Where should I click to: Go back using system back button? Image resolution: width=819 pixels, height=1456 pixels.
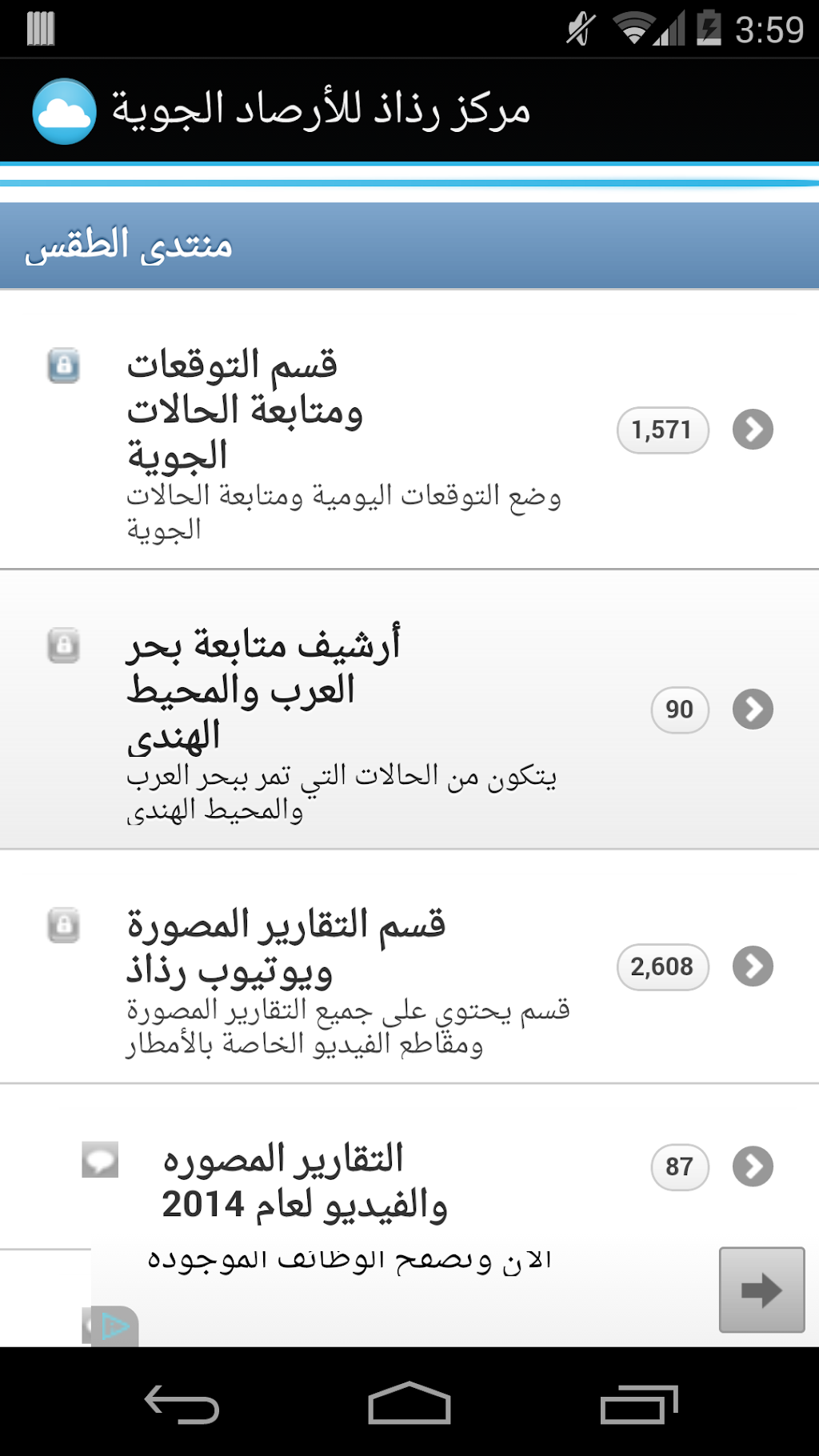pyautogui.click(x=182, y=1404)
